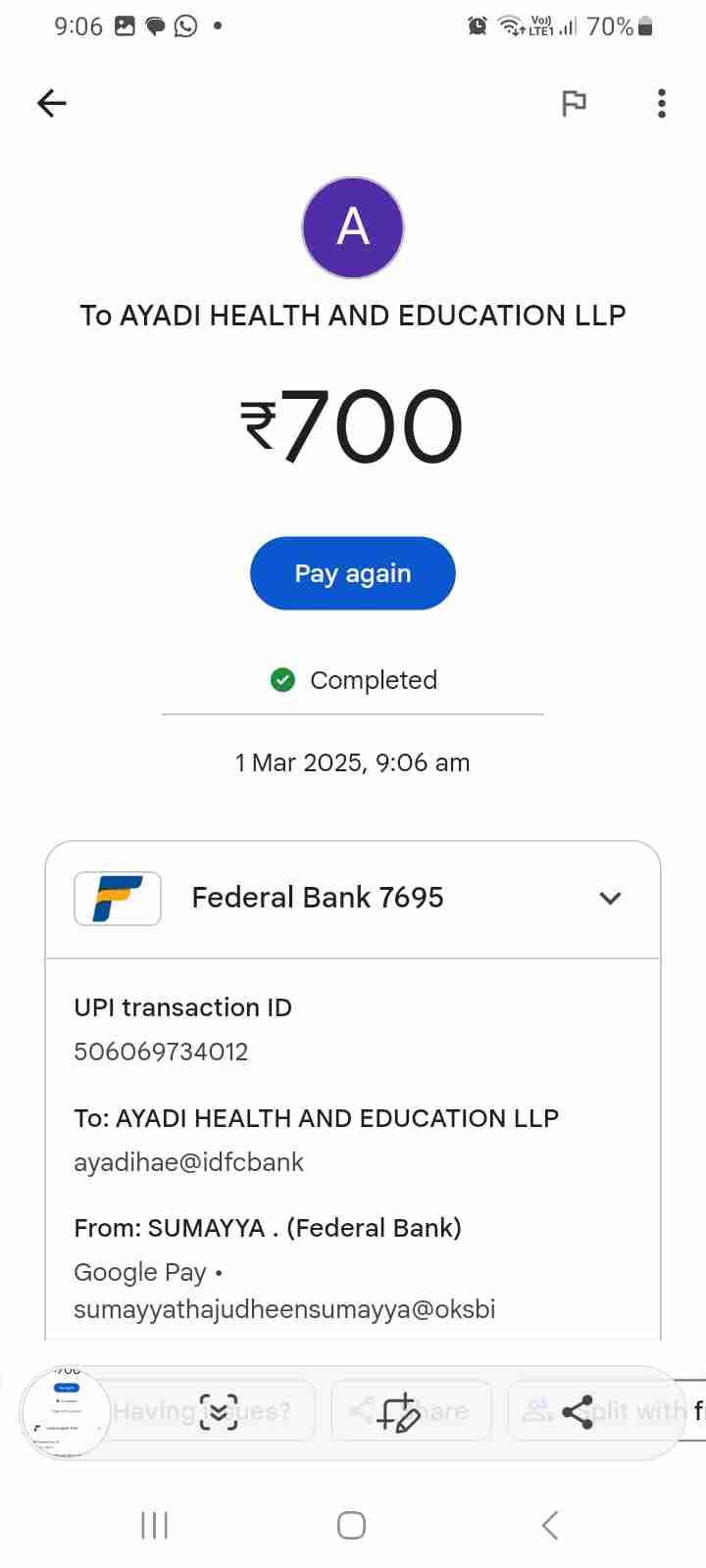Open the screenshot preview thumbnail

[x=66, y=1411]
